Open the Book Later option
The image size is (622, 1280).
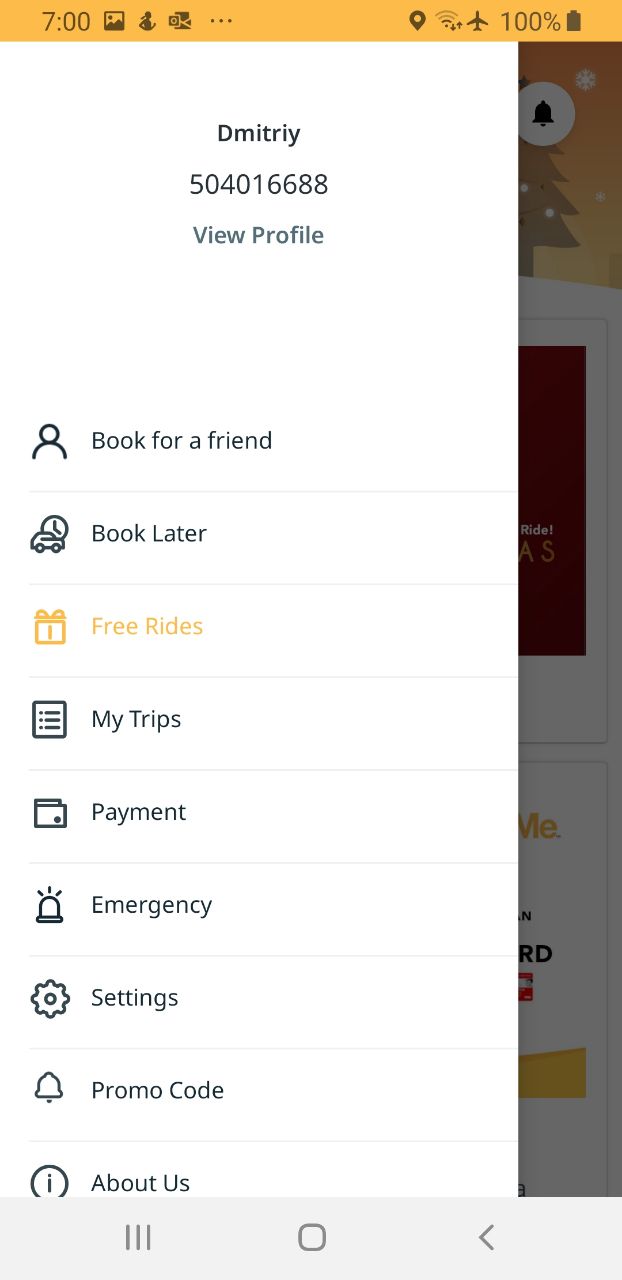tap(148, 534)
